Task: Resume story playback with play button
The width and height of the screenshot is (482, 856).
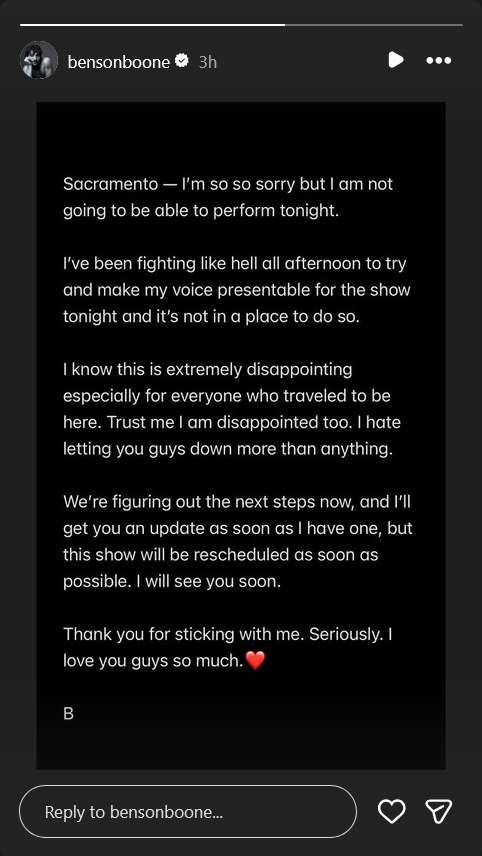Action: coord(396,60)
